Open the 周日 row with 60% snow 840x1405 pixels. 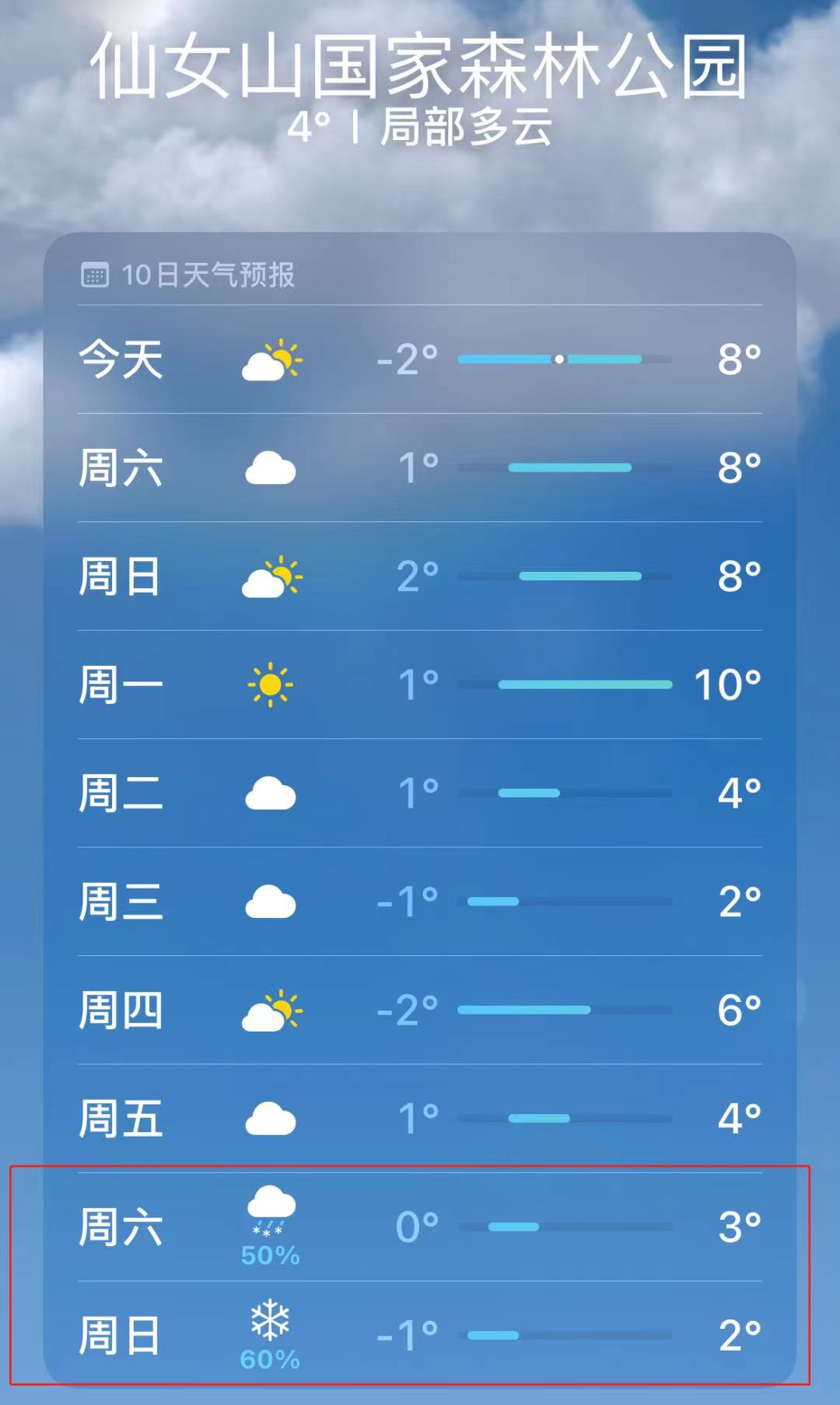tap(420, 1335)
